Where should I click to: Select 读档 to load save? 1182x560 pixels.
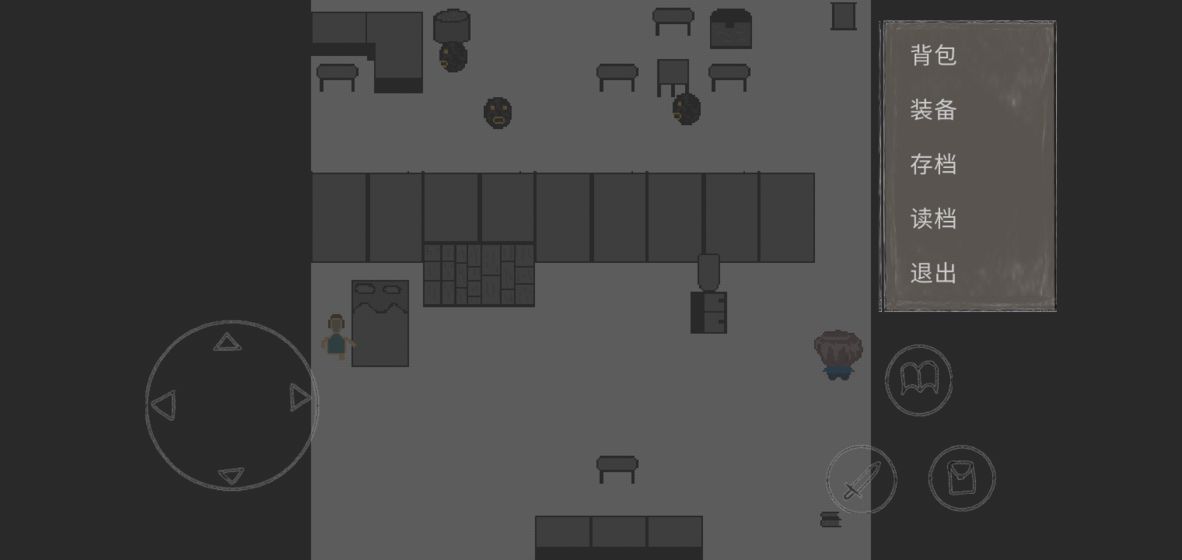click(933, 218)
